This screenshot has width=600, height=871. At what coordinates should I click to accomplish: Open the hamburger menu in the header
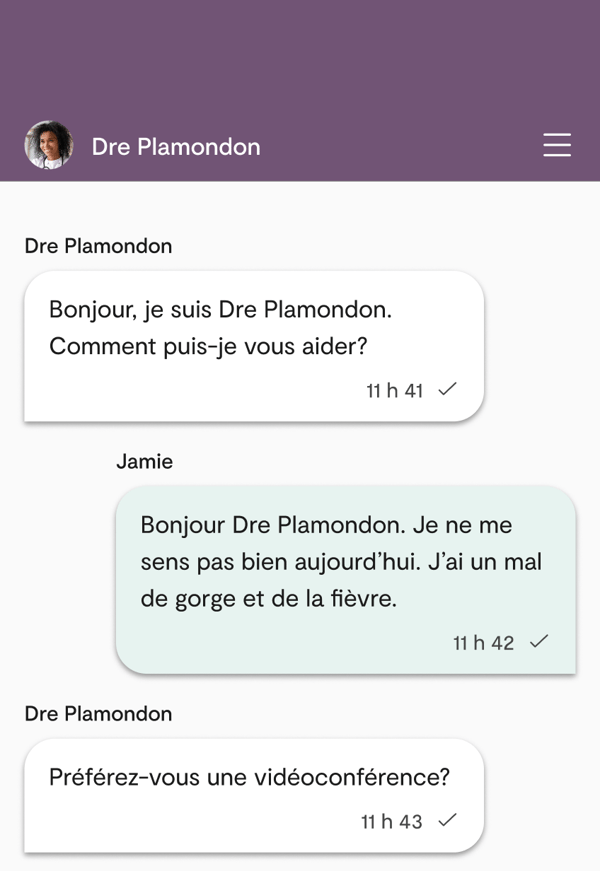557,145
